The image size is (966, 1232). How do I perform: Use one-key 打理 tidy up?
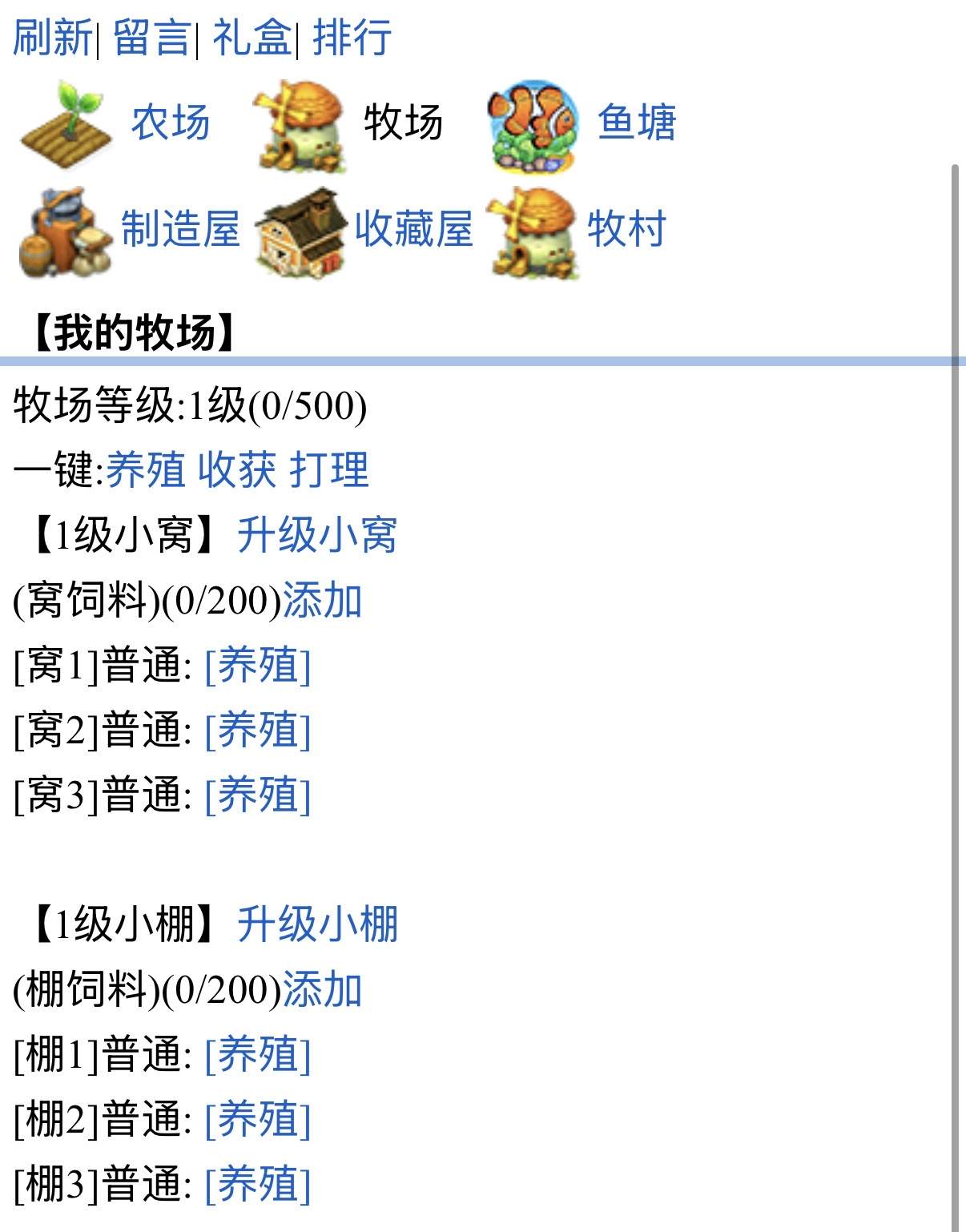point(329,470)
